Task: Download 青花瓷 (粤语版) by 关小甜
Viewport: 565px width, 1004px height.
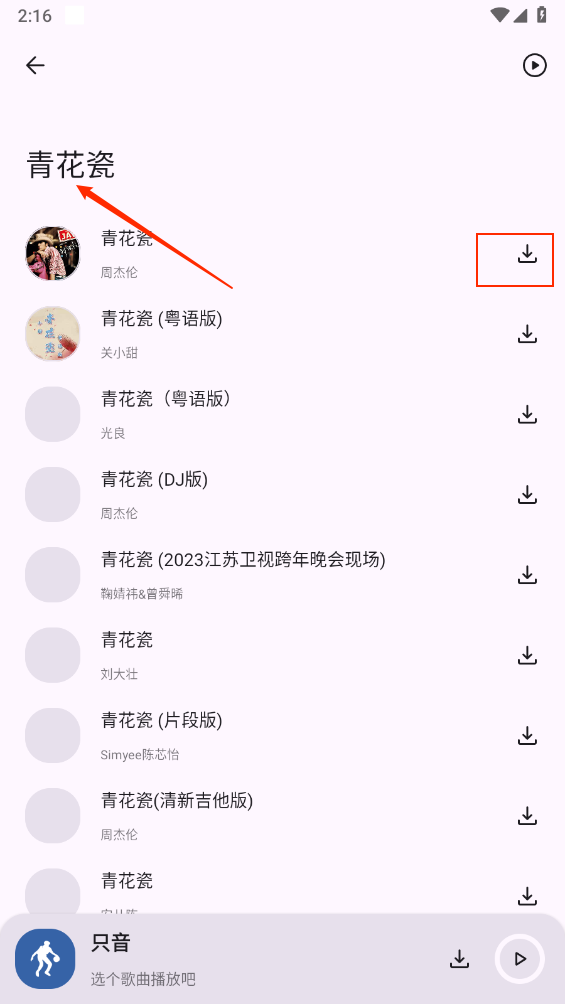Action: click(x=527, y=334)
